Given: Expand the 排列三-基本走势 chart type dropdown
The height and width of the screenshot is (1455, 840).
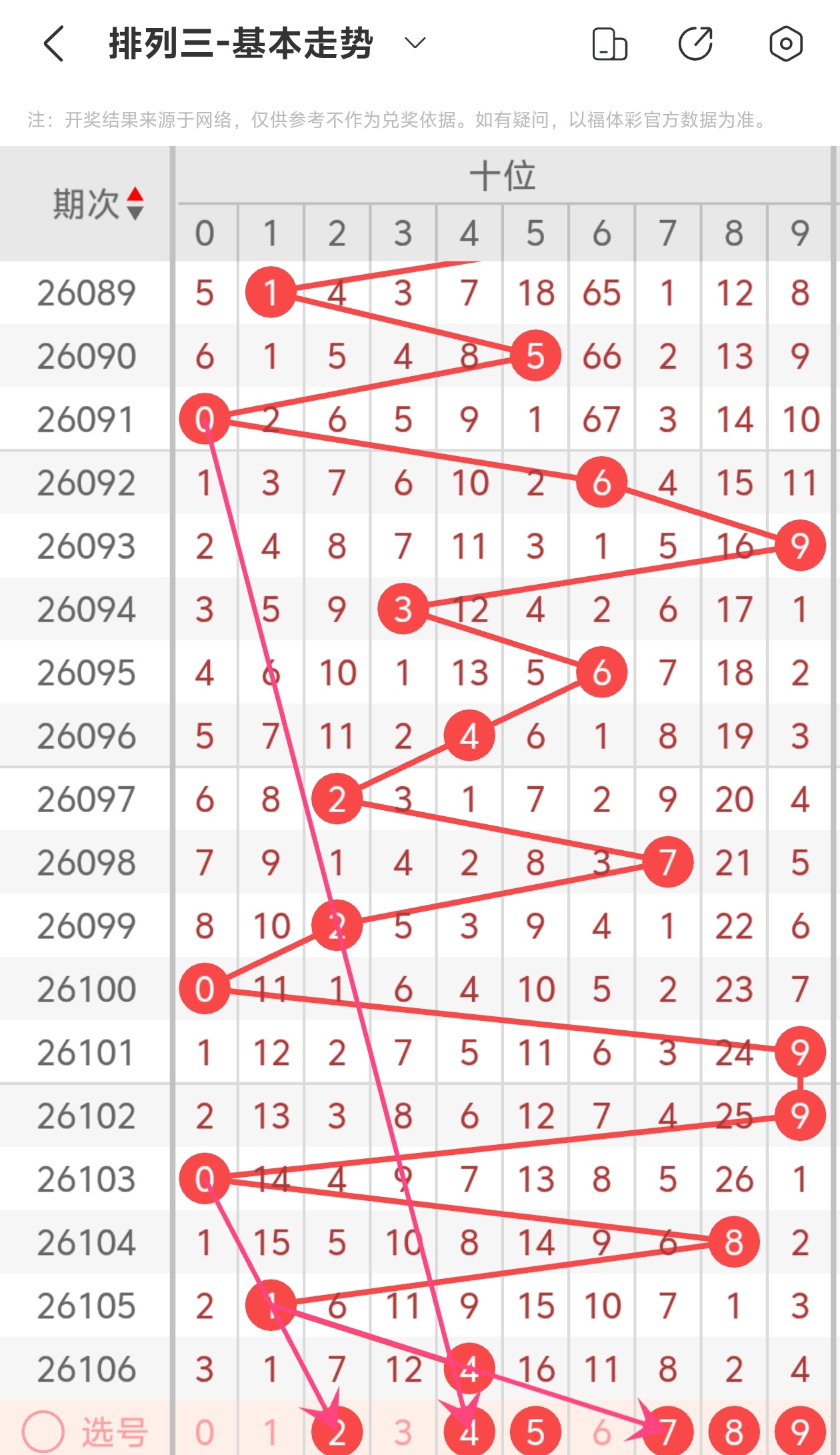Looking at the screenshot, I should 415,43.
